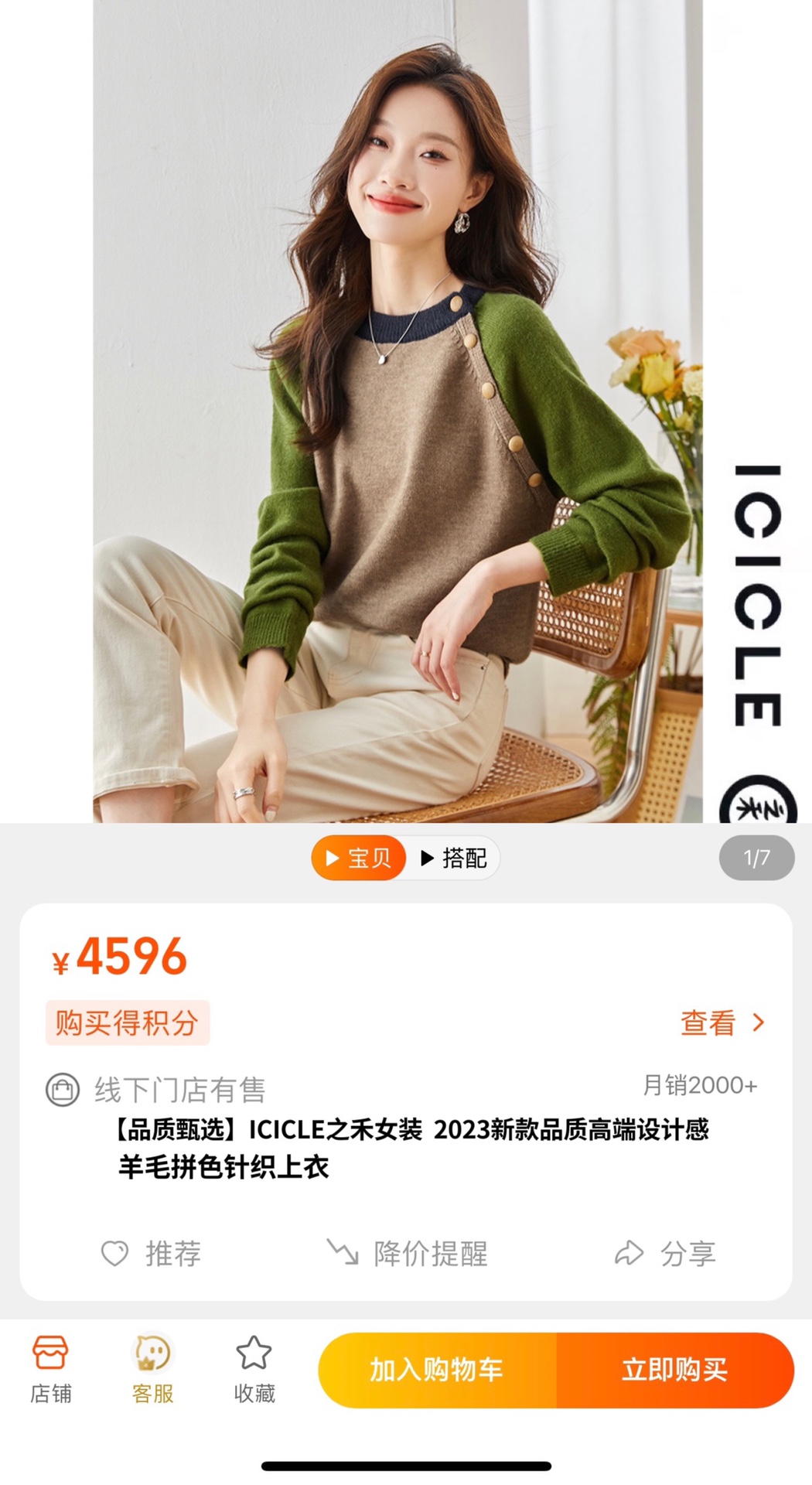Contact 客服 customer service

pyautogui.click(x=152, y=1370)
